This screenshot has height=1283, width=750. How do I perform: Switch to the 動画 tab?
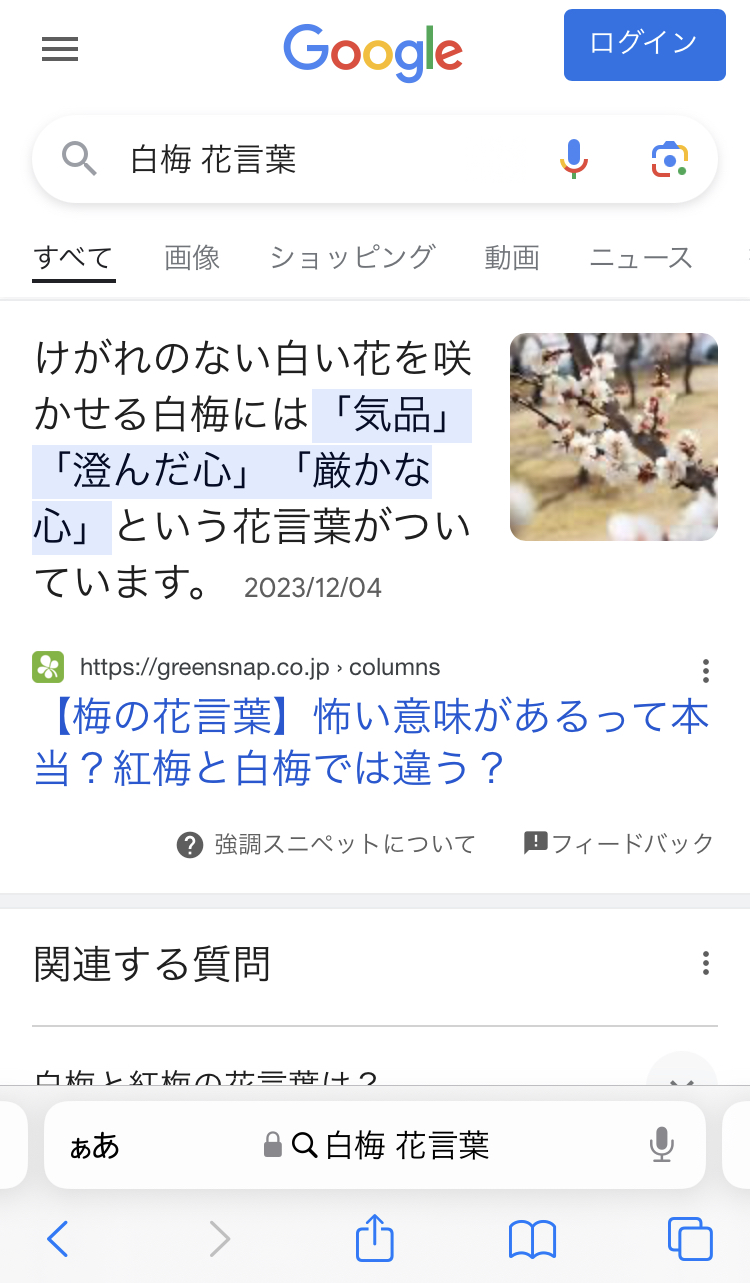pyautogui.click(x=512, y=258)
